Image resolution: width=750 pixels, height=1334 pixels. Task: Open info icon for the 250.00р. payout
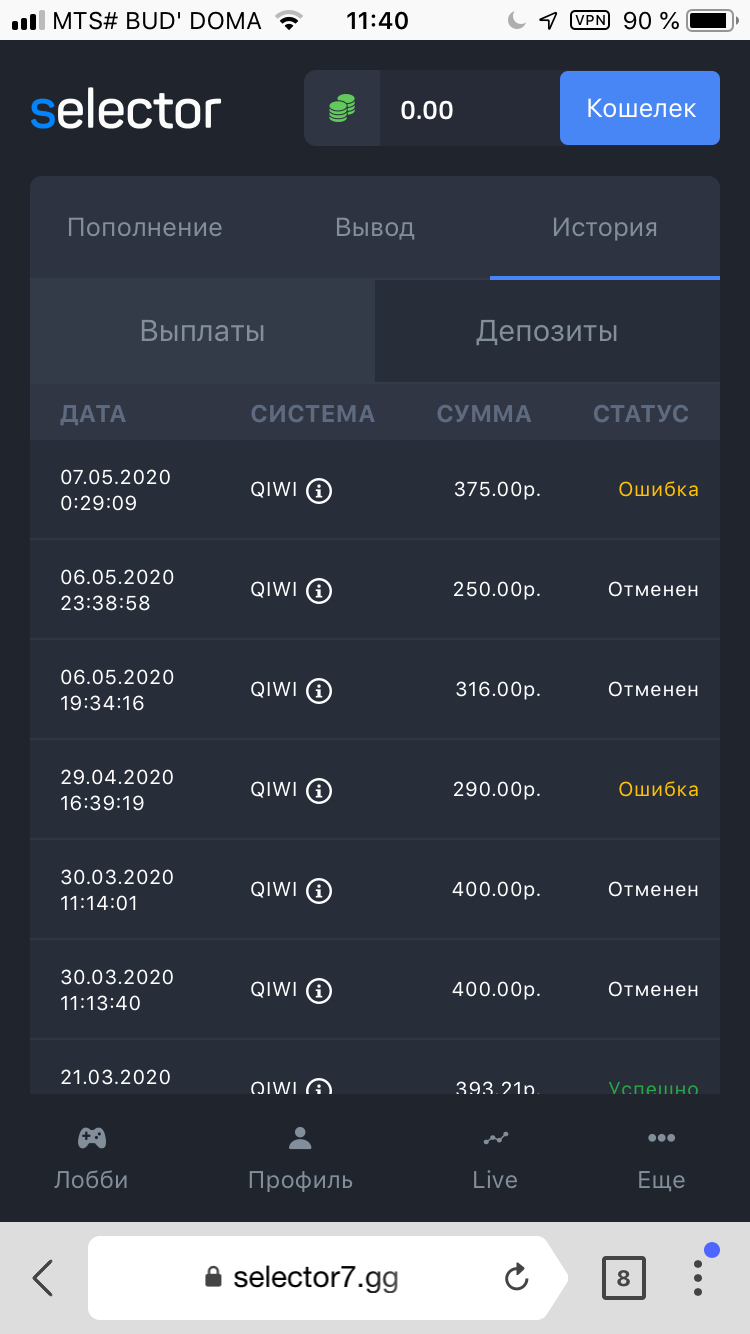coord(319,590)
